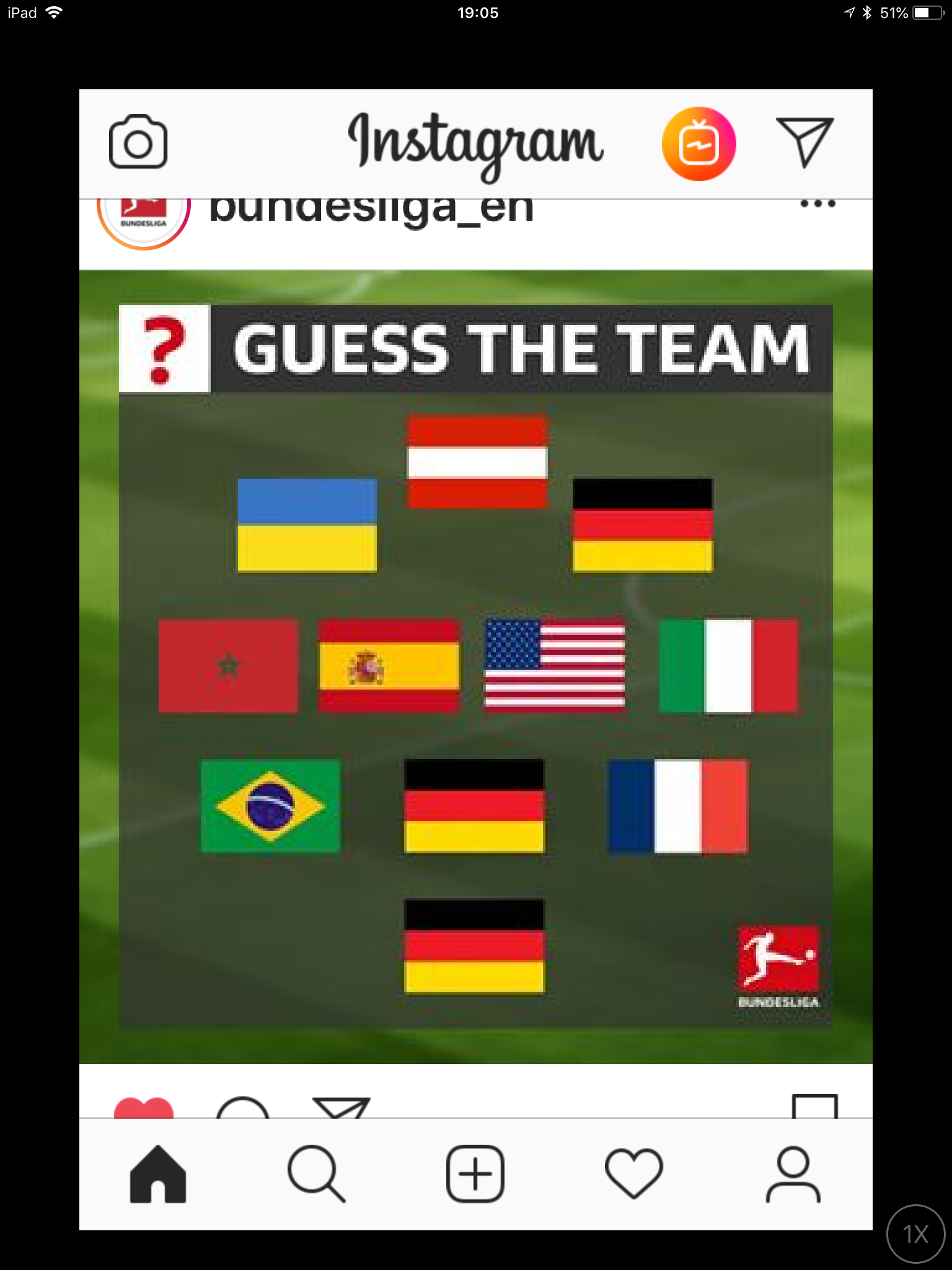
Task: Unlike the bundesliga_en post
Action: pyautogui.click(x=144, y=1108)
